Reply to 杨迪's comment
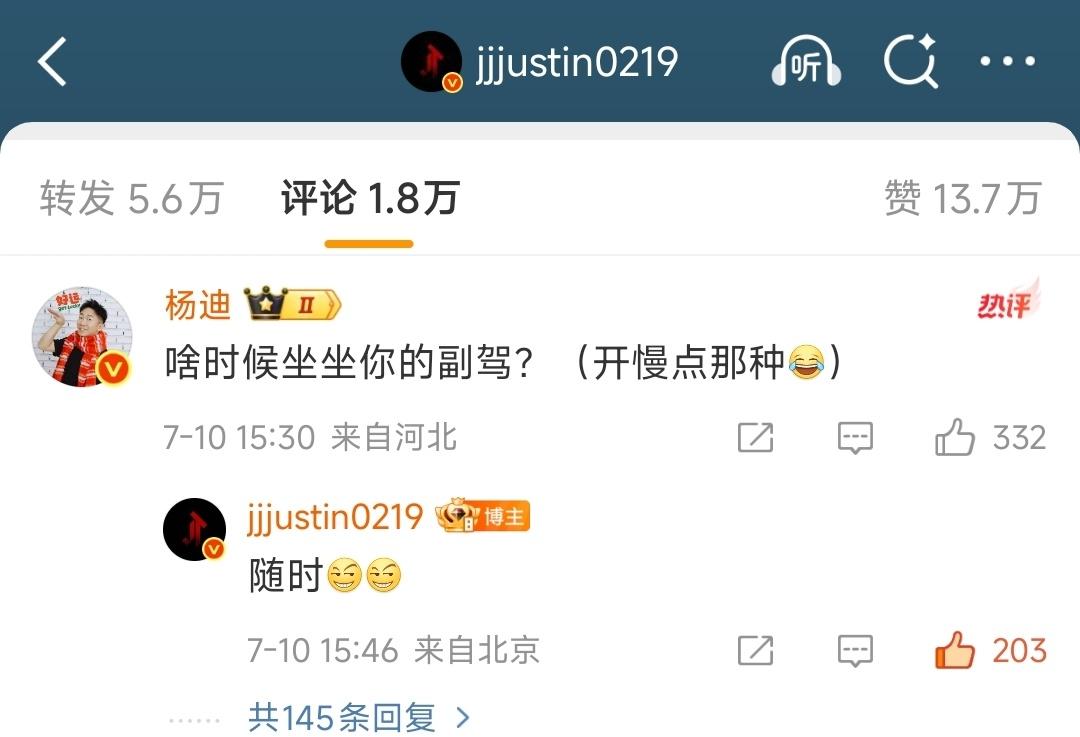1080x737 pixels. [855, 438]
